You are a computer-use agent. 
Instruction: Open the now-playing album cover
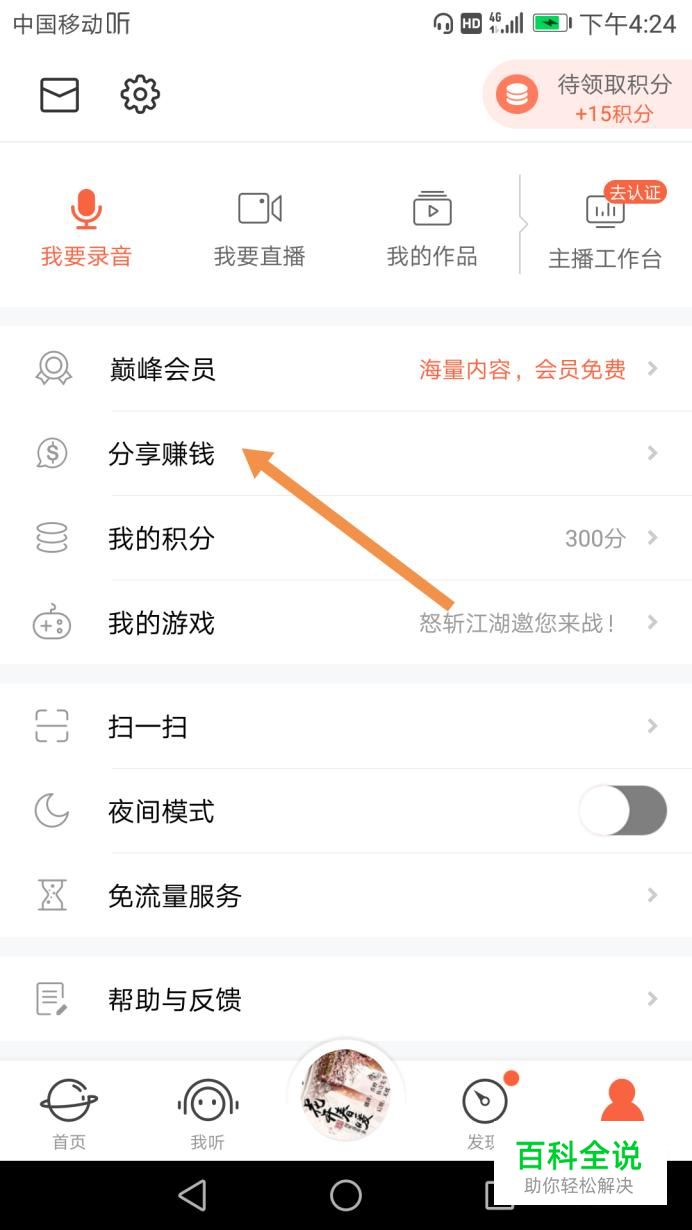click(346, 1096)
